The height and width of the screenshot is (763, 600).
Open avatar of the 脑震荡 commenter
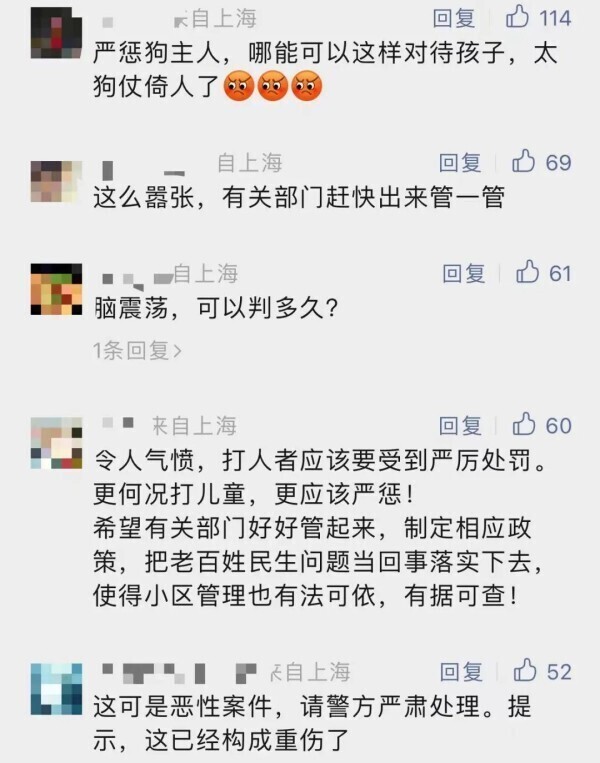pyautogui.click(x=56, y=288)
